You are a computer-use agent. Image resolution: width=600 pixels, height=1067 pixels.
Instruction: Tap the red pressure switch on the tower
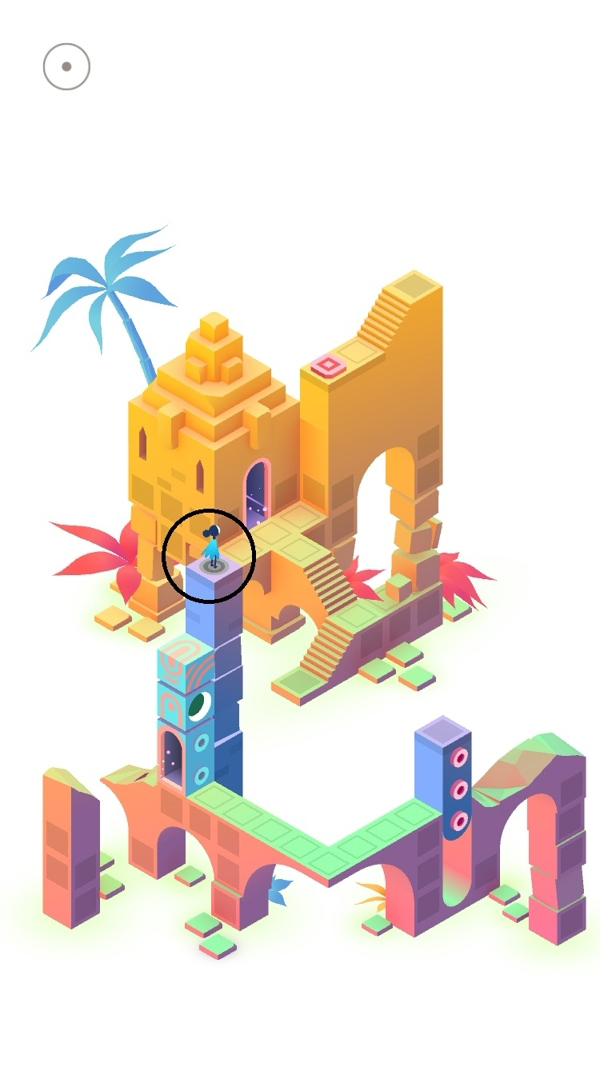[x=326, y=365]
